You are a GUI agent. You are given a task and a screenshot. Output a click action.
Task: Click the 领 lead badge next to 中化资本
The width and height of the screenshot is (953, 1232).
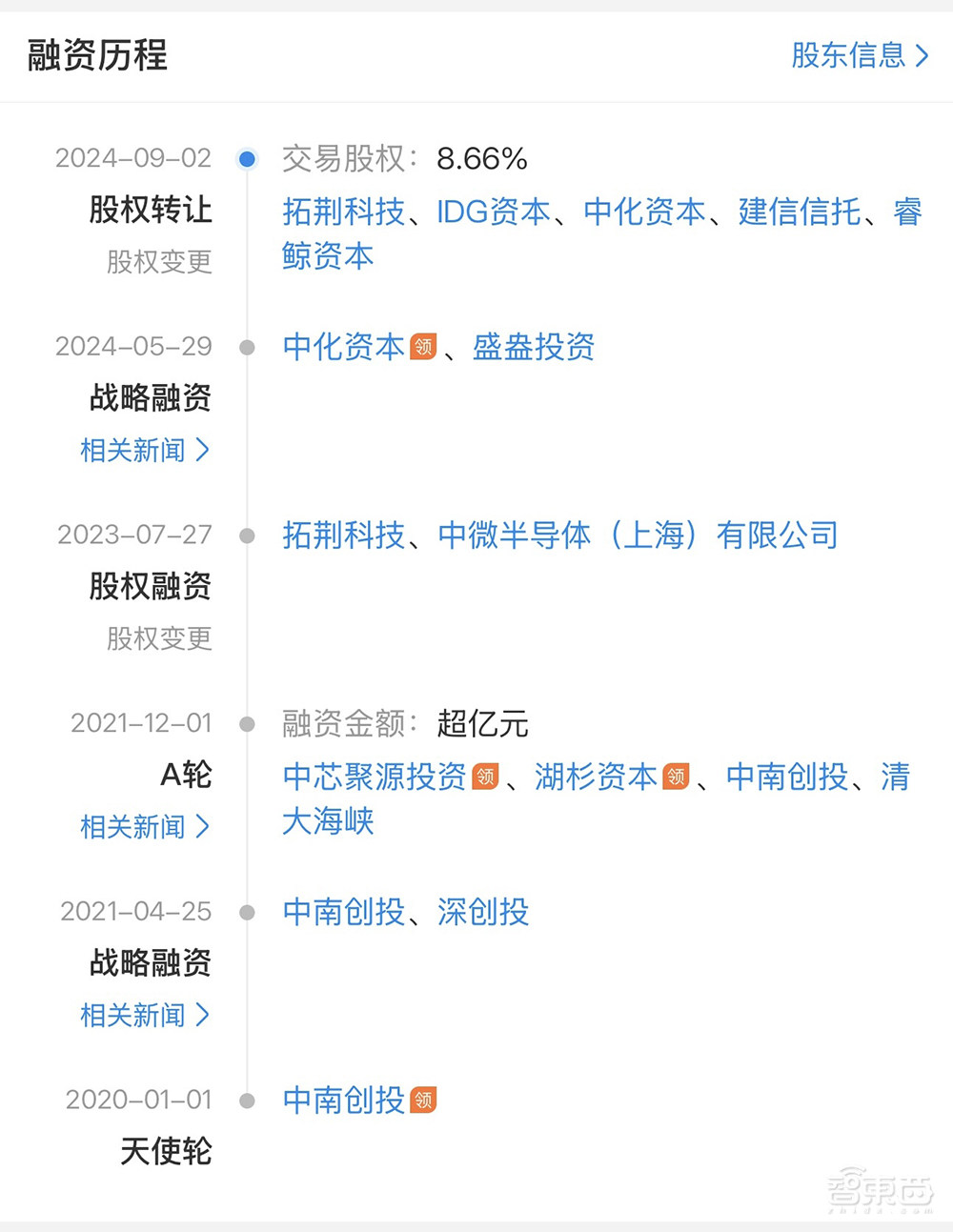[x=423, y=349]
